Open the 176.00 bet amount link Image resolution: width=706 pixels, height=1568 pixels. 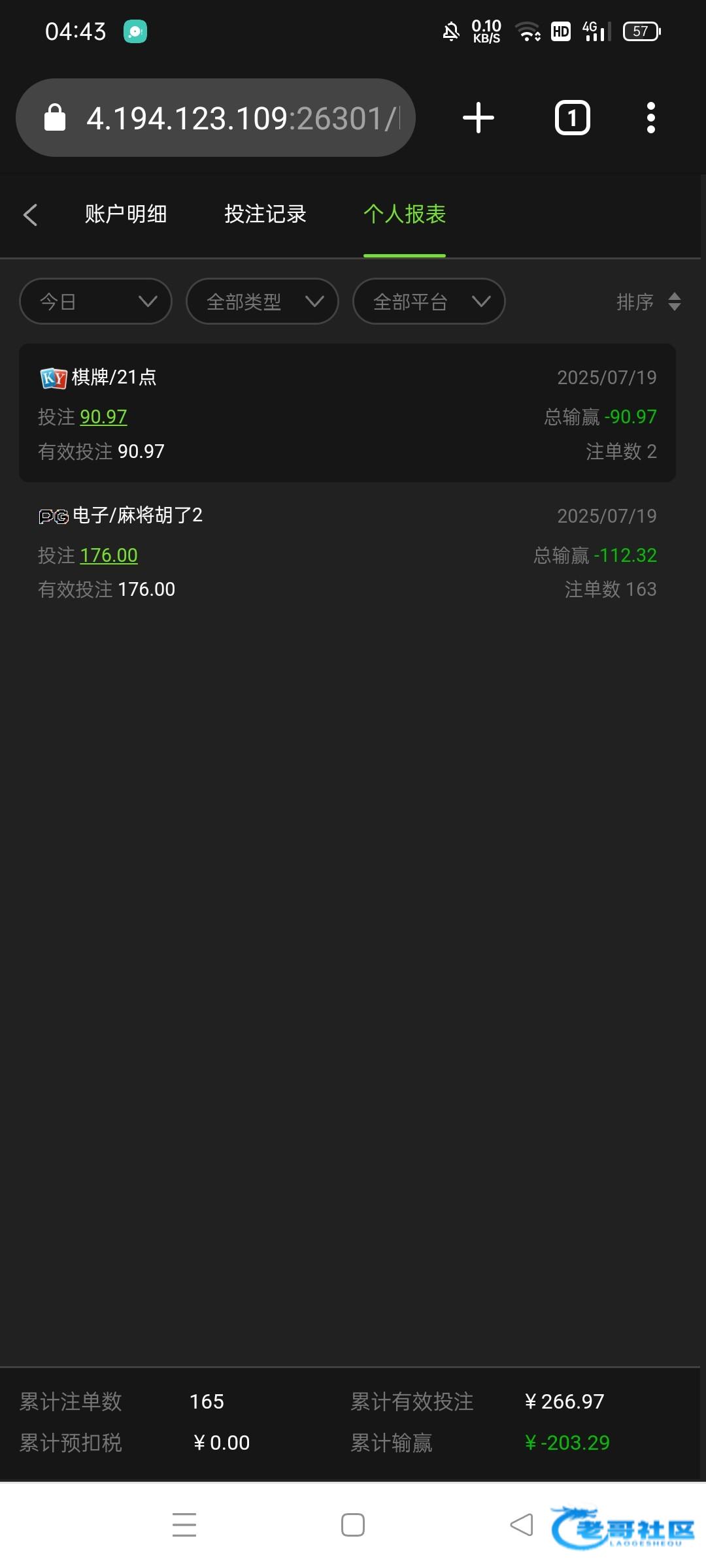[109, 555]
